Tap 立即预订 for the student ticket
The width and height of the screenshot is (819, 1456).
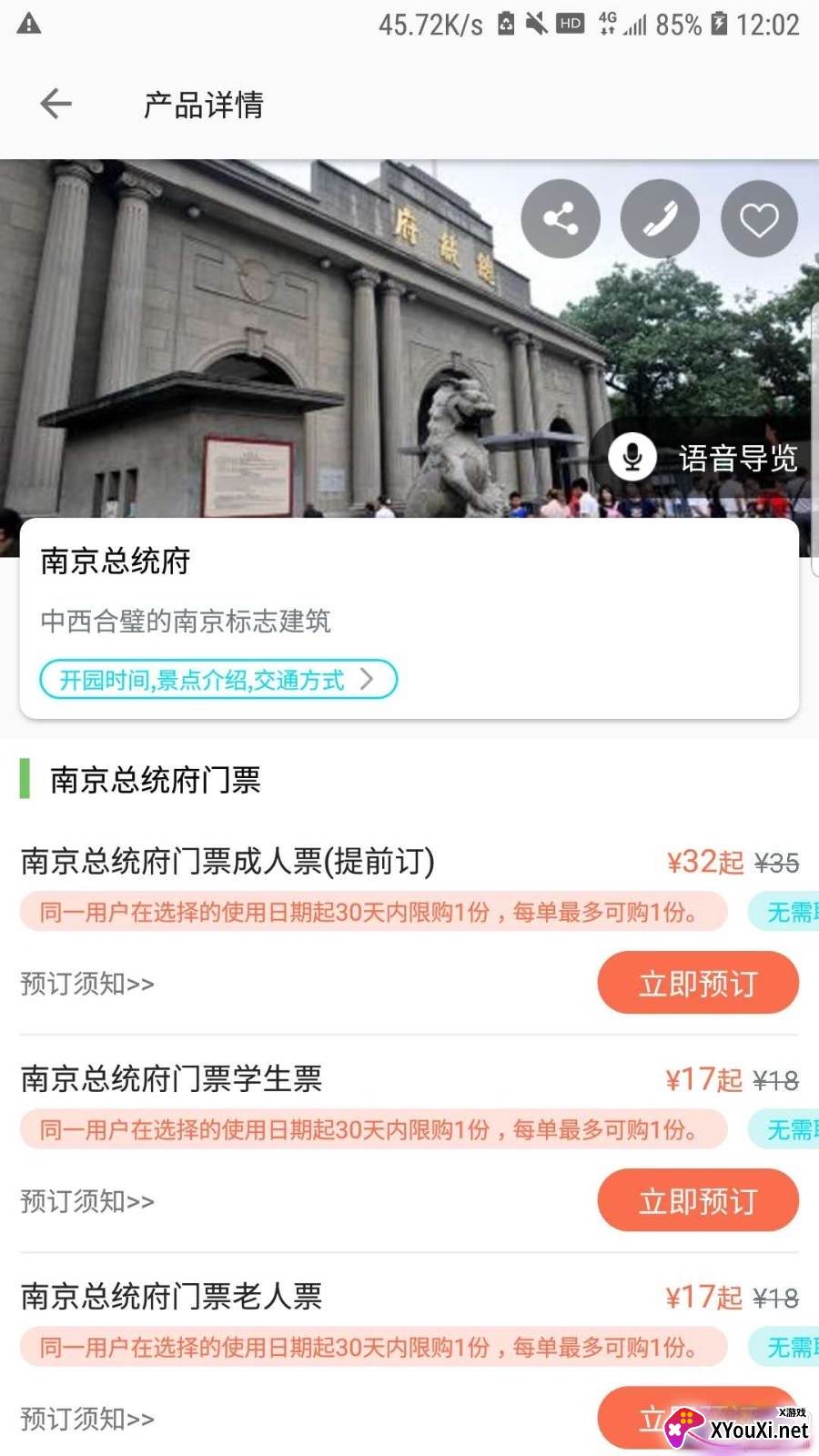[x=698, y=1200]
